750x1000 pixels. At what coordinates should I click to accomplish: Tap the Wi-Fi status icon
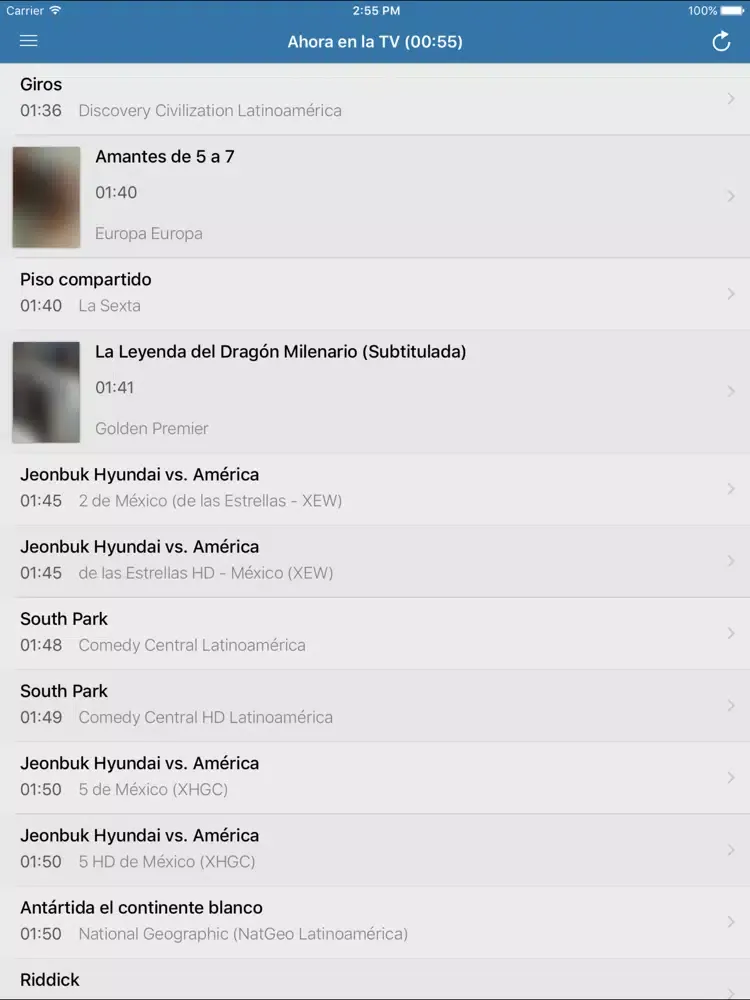[x=55, y=11]
